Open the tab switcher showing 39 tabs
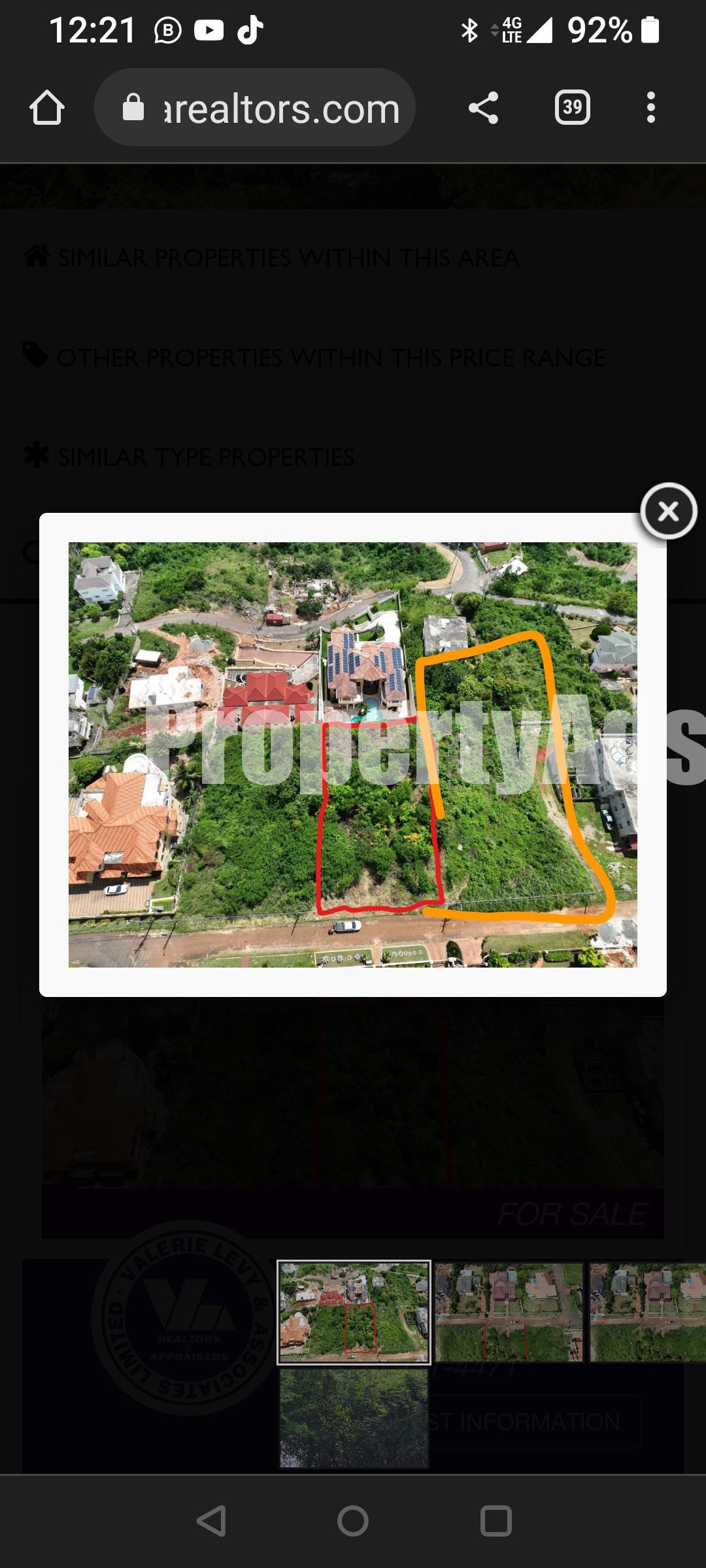The height and width of the screenshot is (1568, 706). [x=573, y=107]
